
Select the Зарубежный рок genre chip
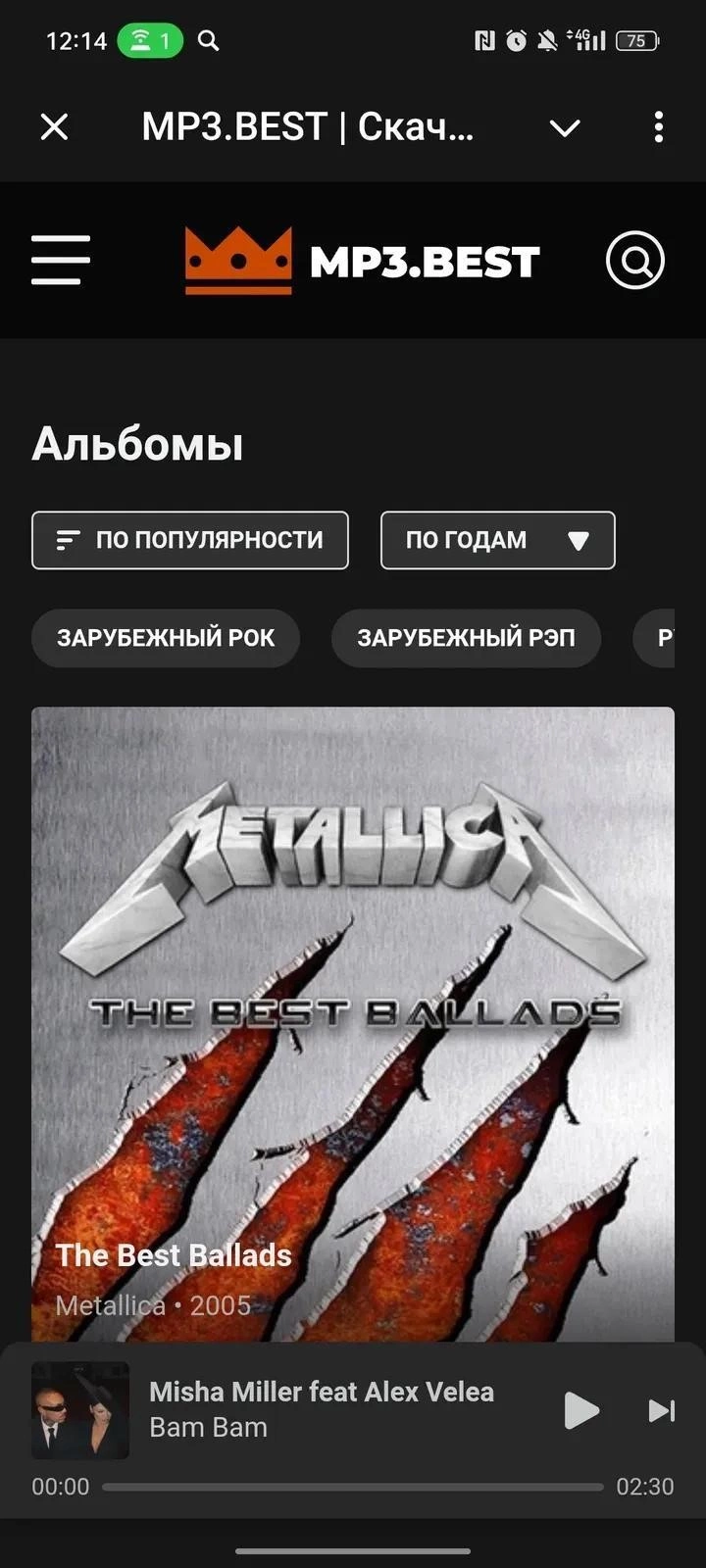(x=166, y=638)
